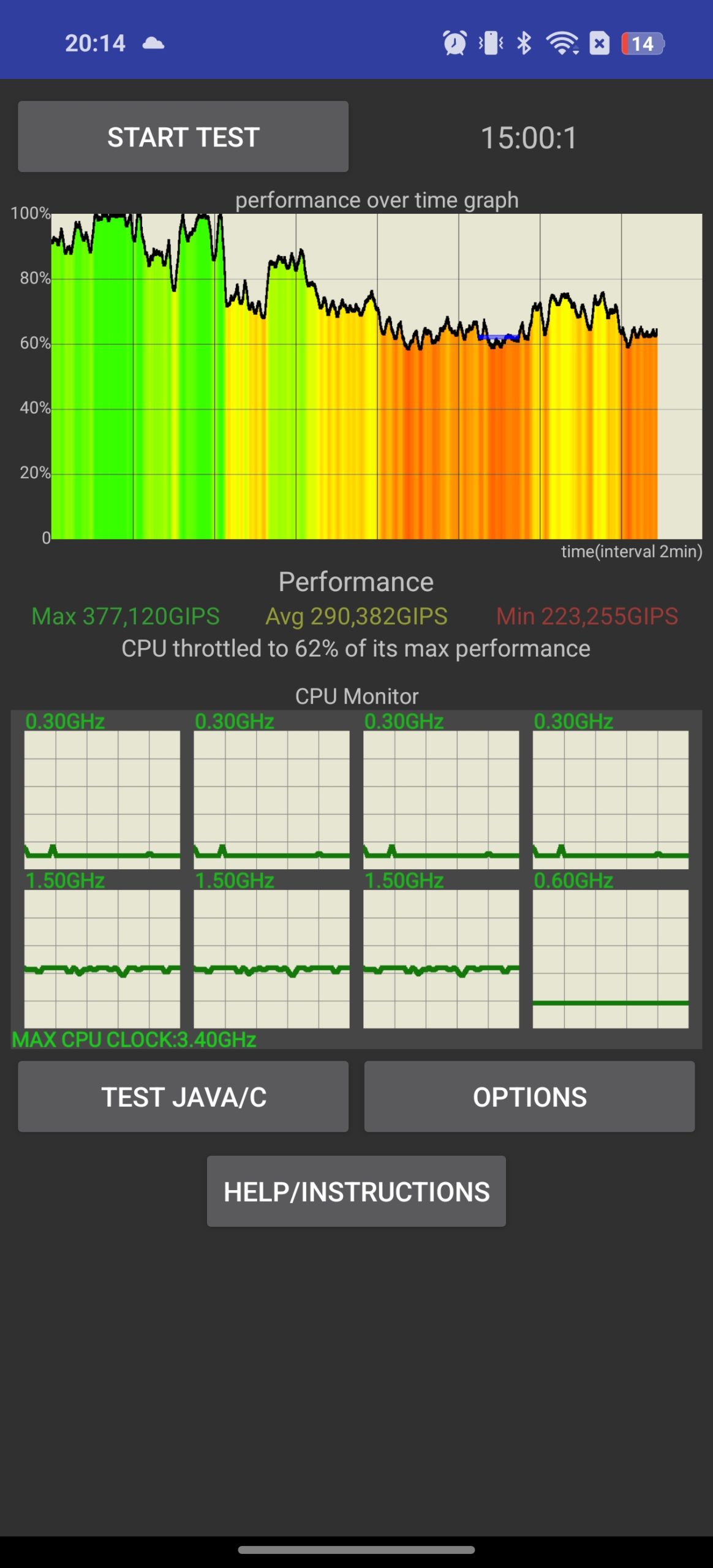Open HELP/INSTRUCTIONS

[356, 1191]
